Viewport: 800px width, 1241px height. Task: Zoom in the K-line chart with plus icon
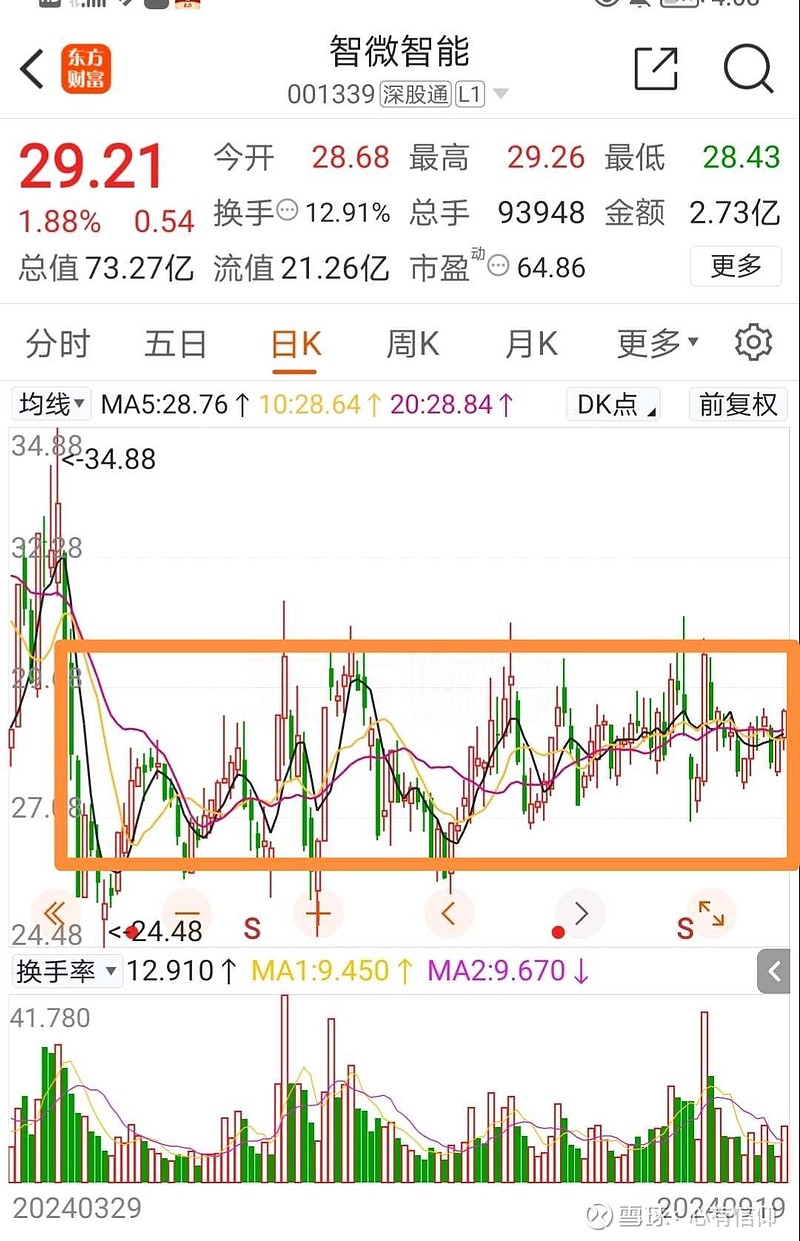point(318,913)
